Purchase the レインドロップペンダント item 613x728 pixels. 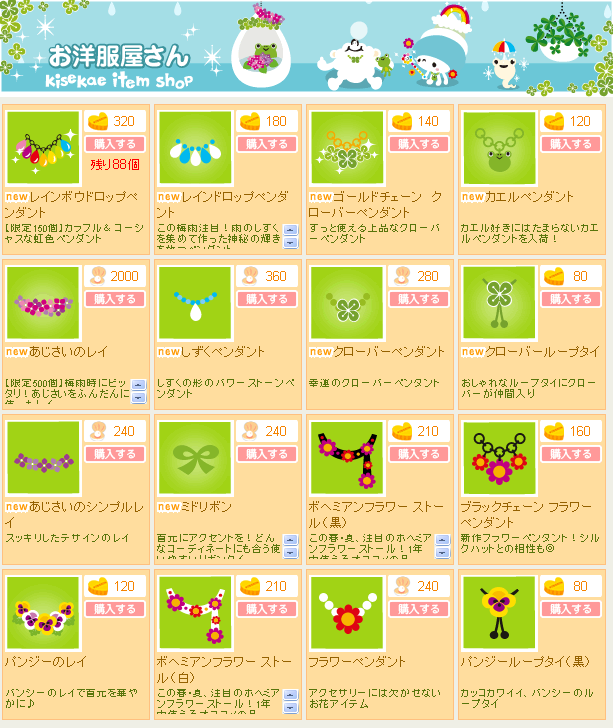coord(263,144)
